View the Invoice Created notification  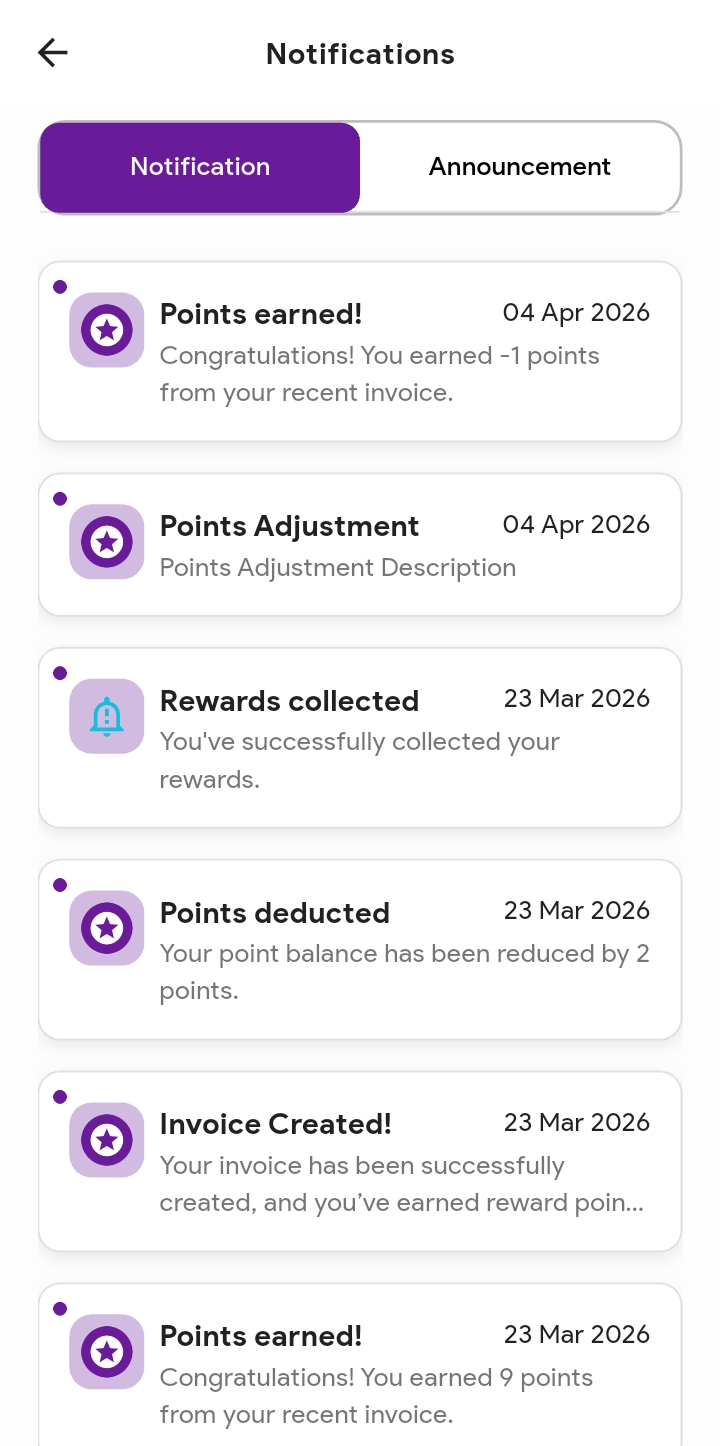click(x=360, y=1162)
